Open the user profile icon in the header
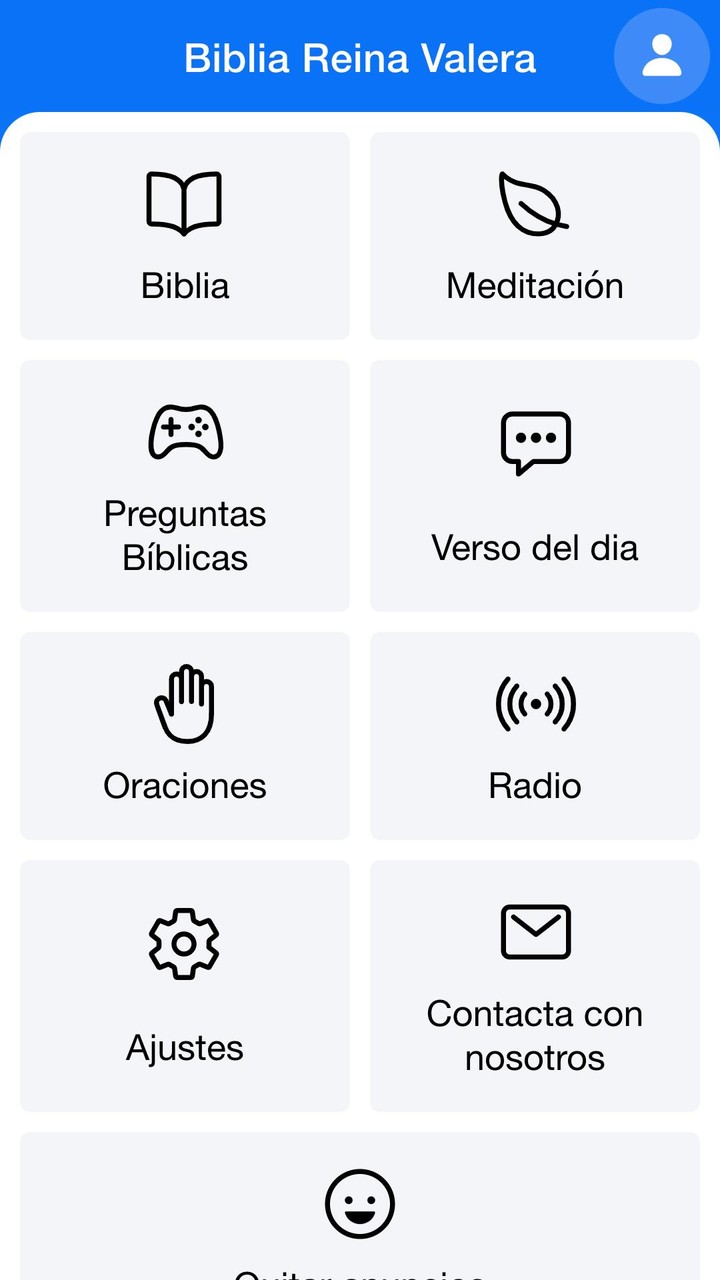 click(661, 56)
